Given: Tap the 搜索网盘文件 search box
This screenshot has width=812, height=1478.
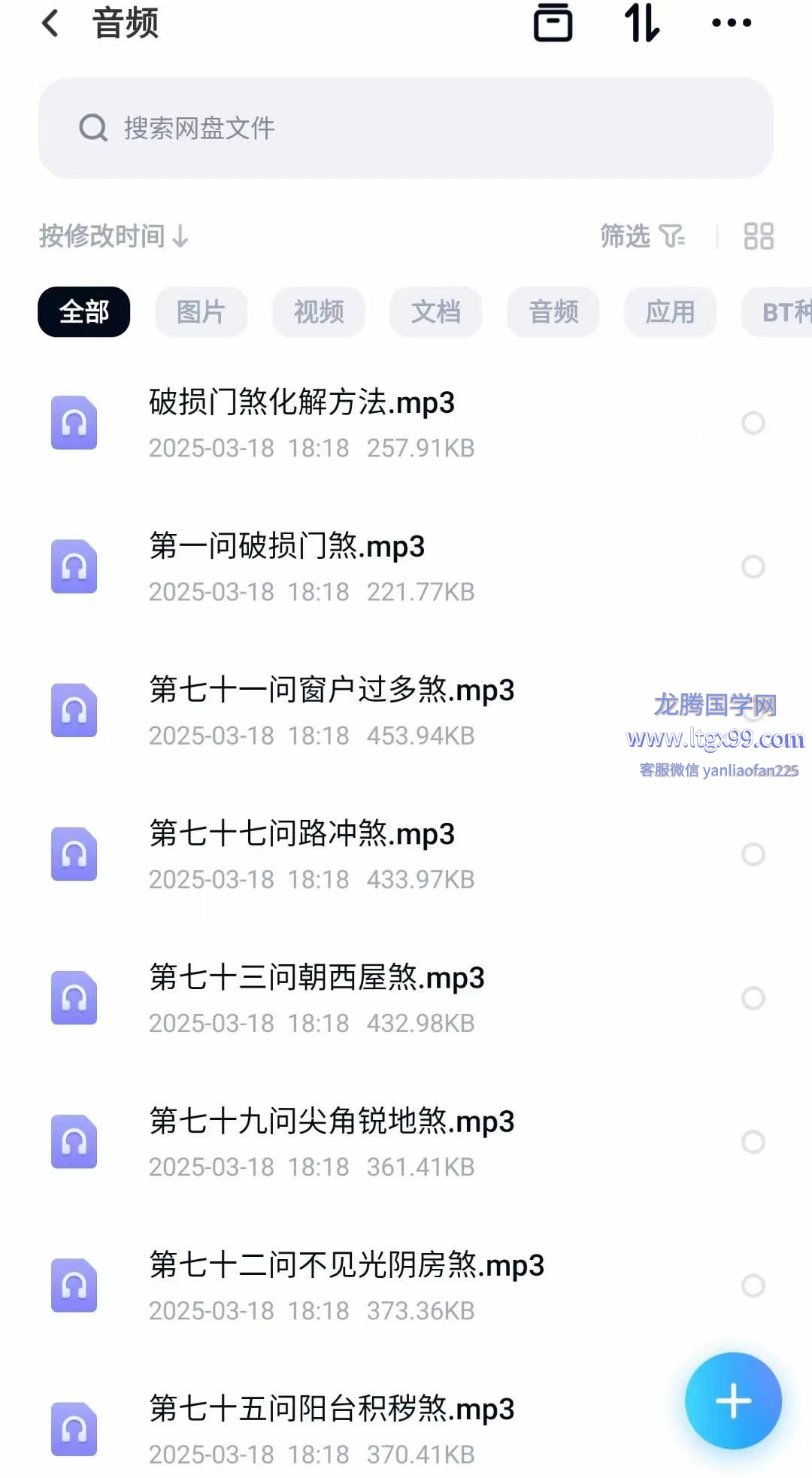Looking at the screenshot, I should [x=406, y=128].
